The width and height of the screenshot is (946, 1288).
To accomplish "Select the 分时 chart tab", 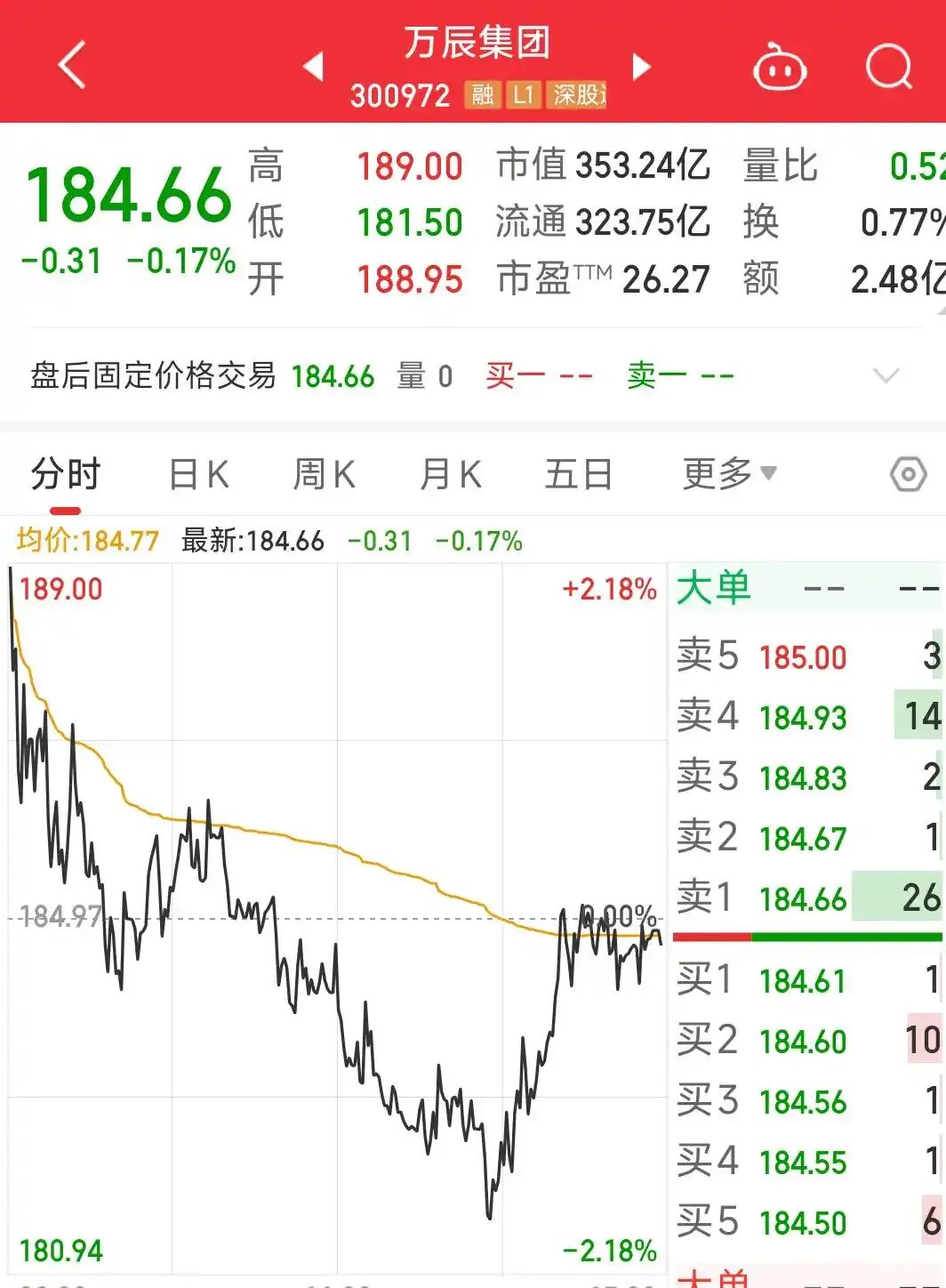I will point(66,474).
